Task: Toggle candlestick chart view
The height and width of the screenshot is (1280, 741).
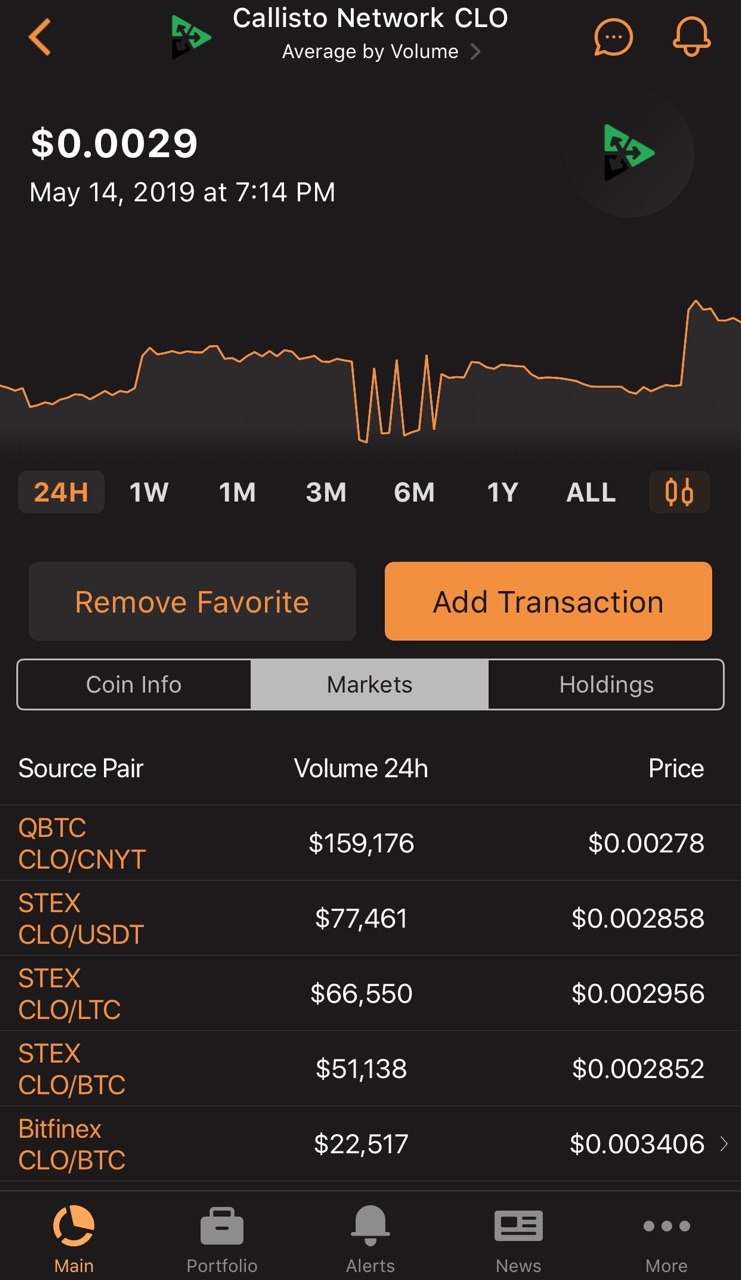Action: tap(679, 492)
